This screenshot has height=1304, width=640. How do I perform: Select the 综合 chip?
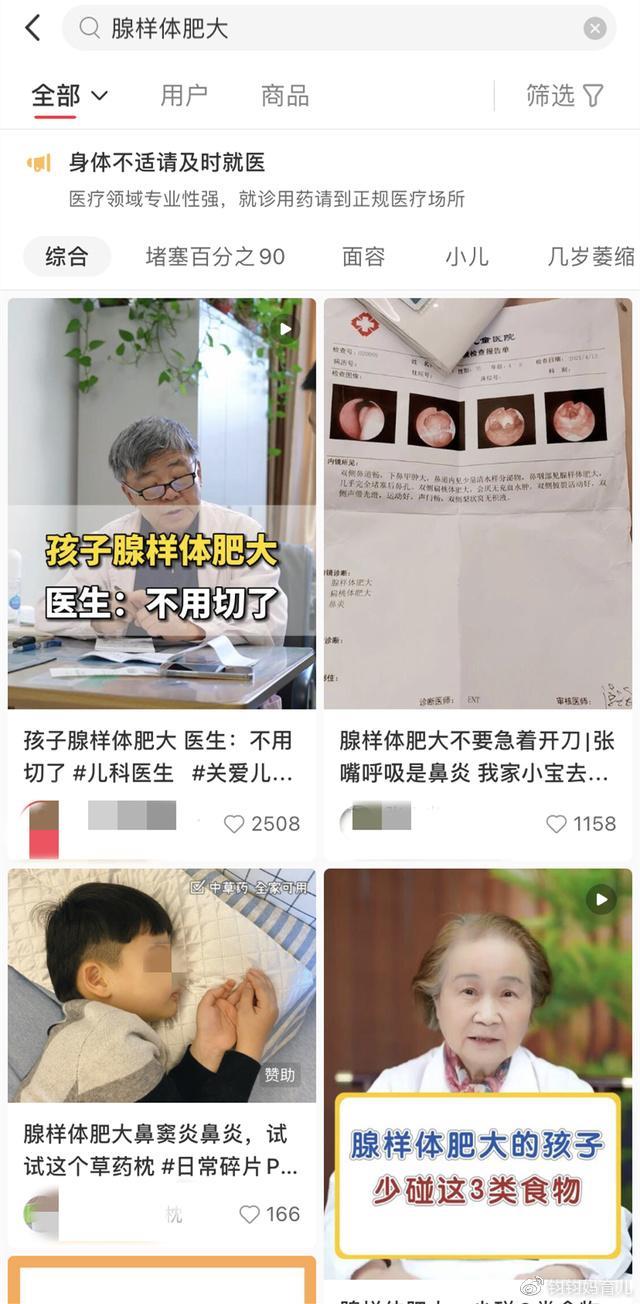67,257
